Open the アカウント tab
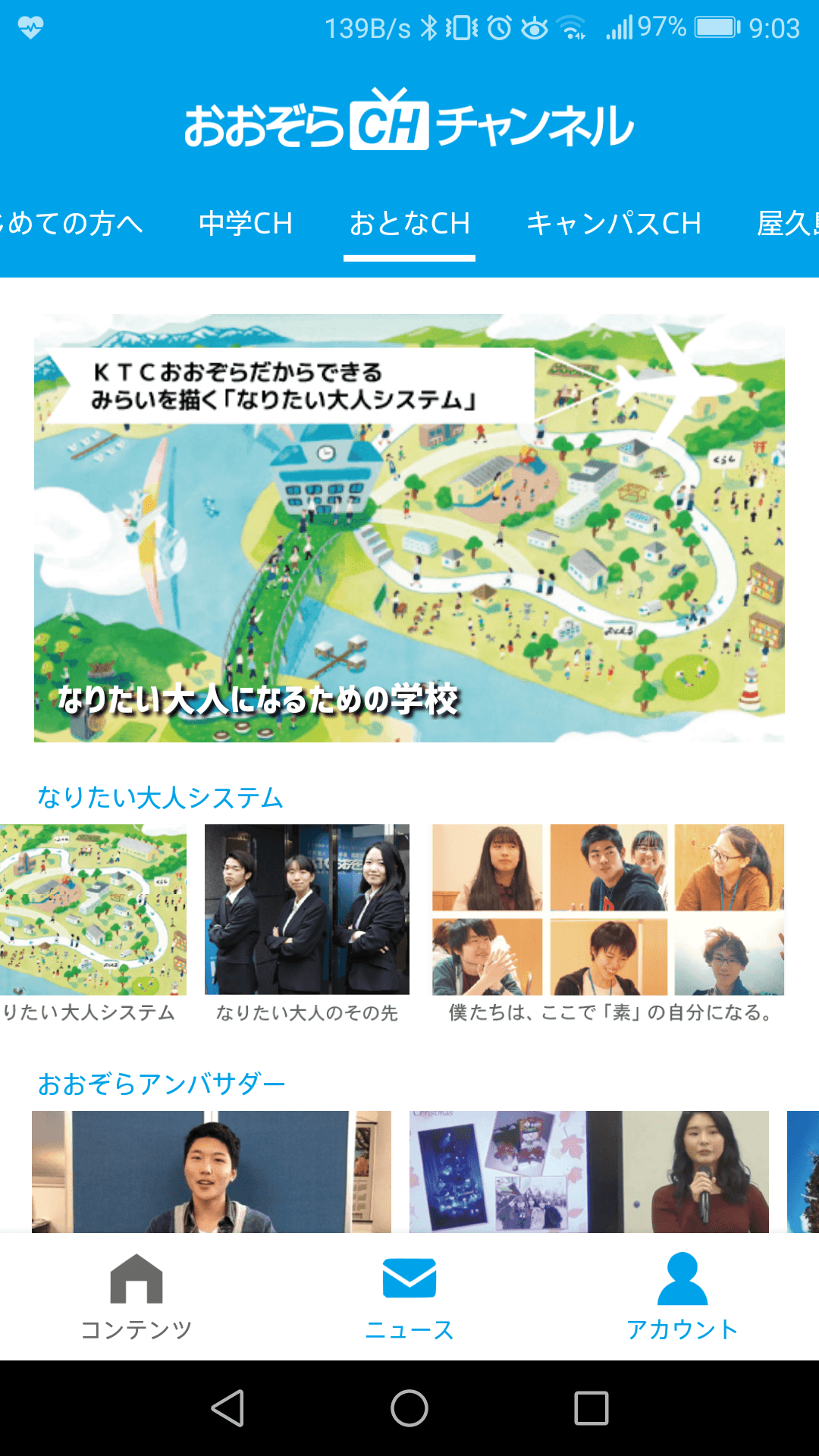The image size is (819, 1456). pyautogui.click(x=682, y=1297)
